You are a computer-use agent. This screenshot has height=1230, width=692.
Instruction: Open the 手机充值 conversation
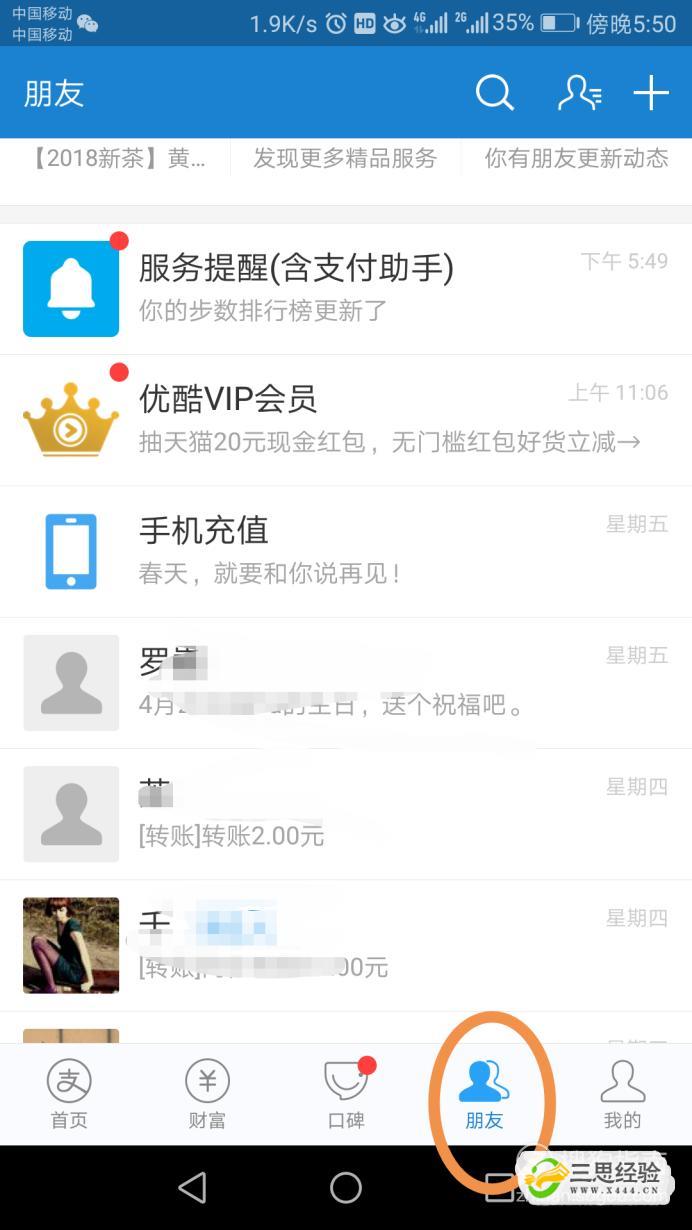coord(346,551)
